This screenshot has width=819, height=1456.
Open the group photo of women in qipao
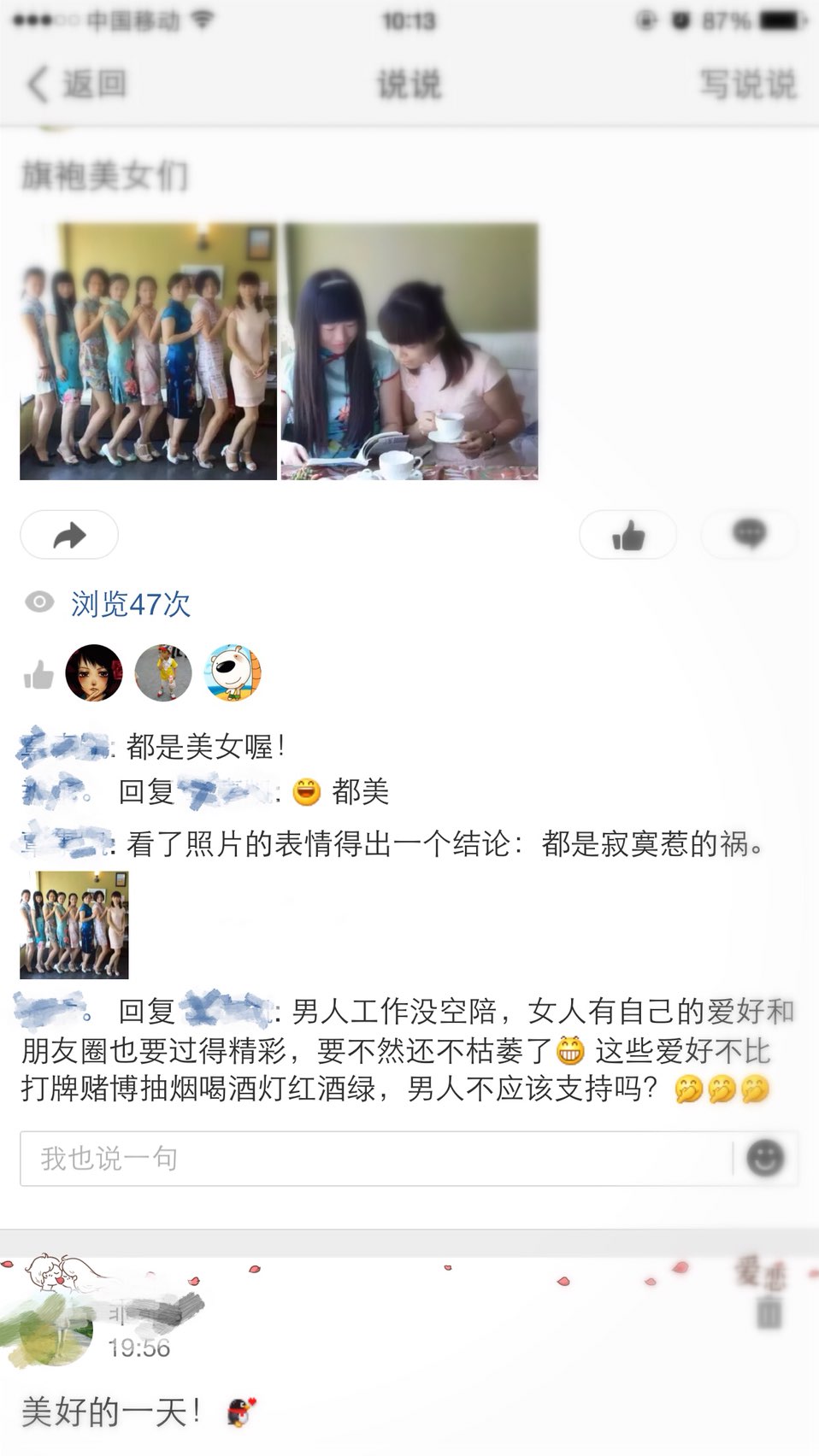point(148,351)
